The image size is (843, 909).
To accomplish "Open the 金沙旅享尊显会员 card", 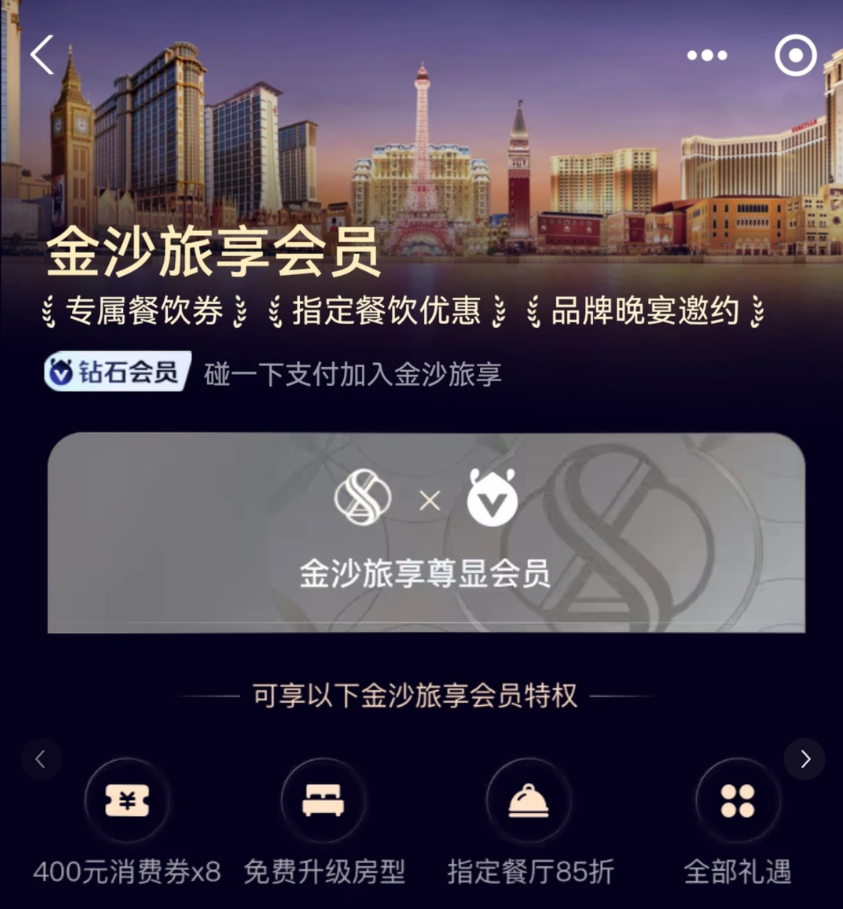I will [x=426, y=532].
